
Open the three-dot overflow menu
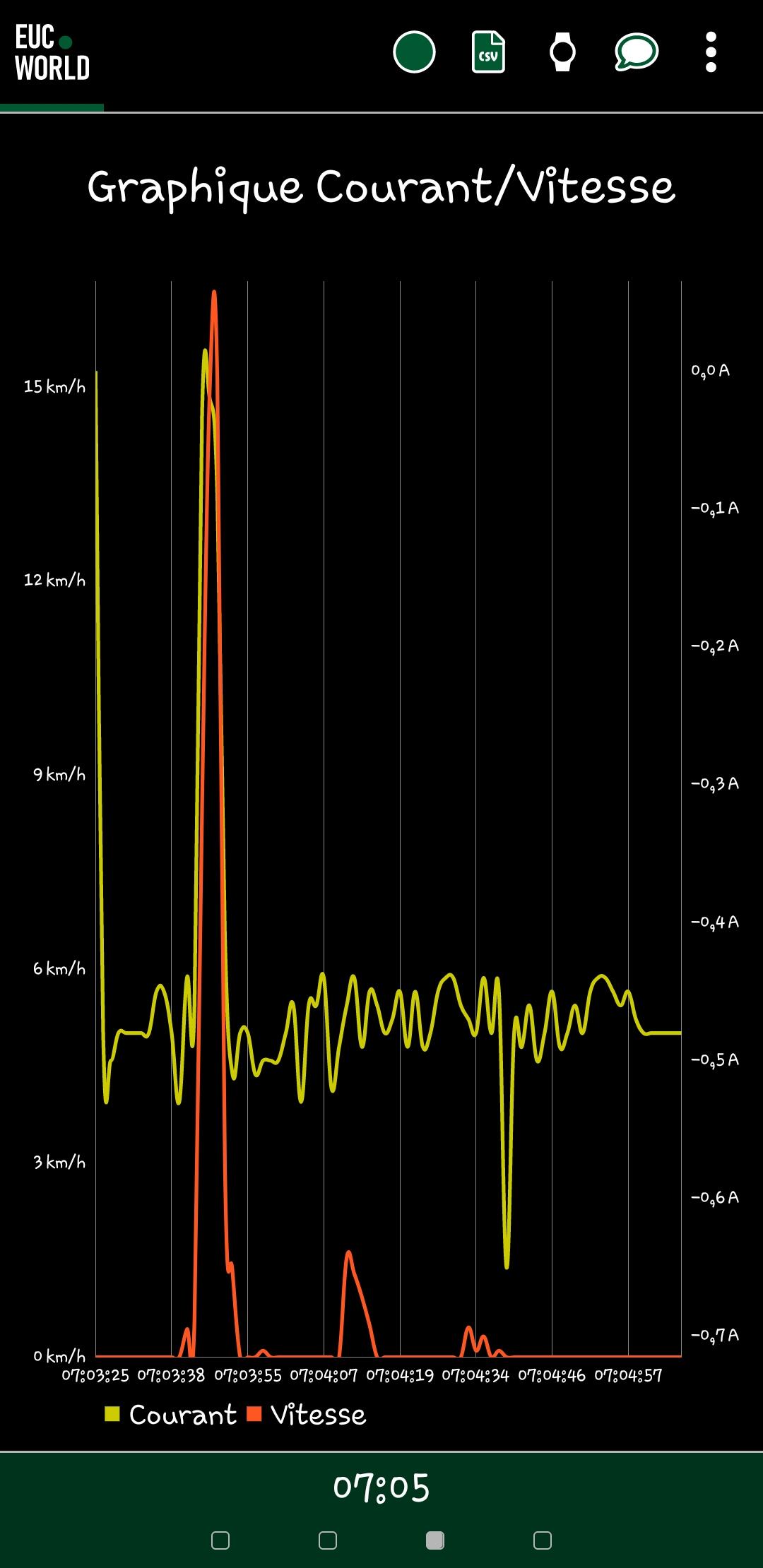[711, 52]
